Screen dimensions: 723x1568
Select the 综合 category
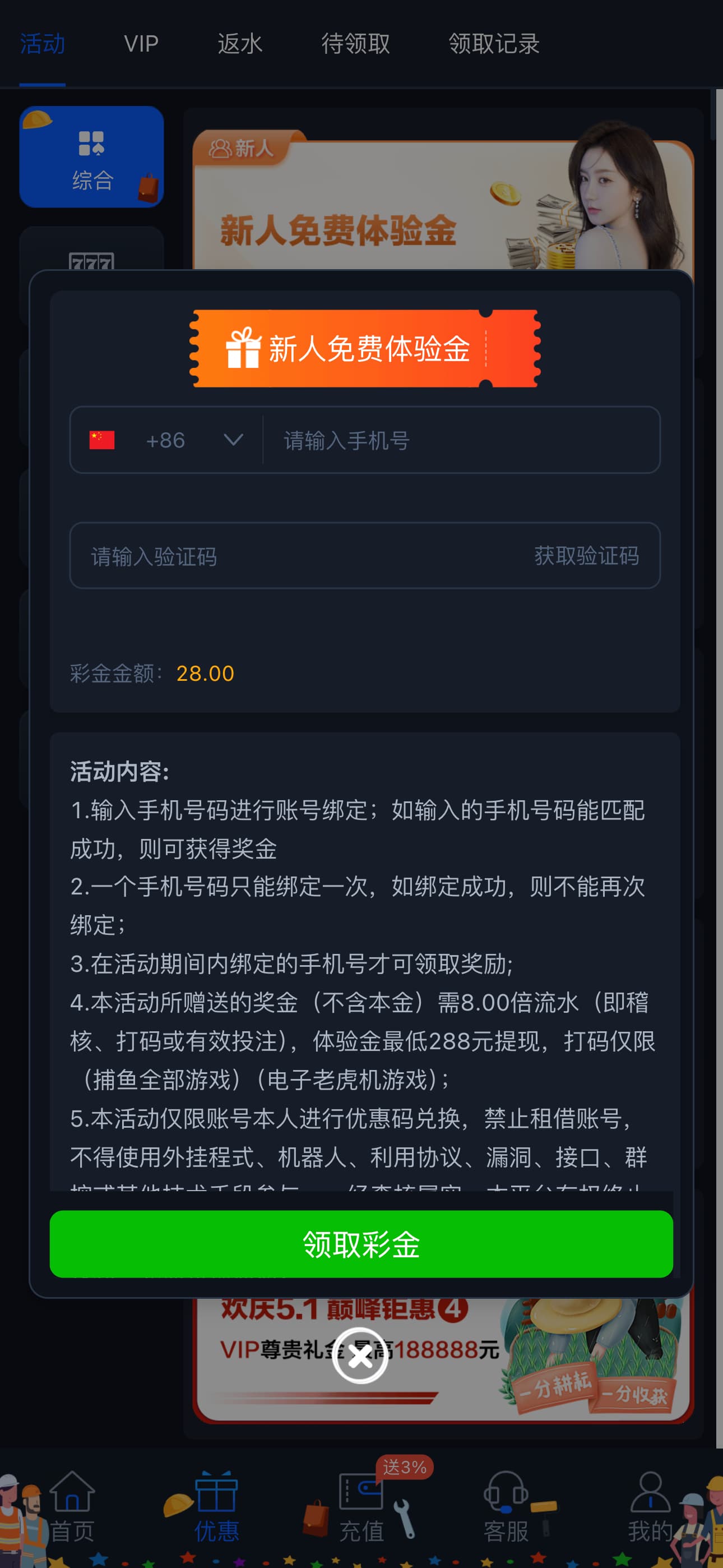(92, 157)
